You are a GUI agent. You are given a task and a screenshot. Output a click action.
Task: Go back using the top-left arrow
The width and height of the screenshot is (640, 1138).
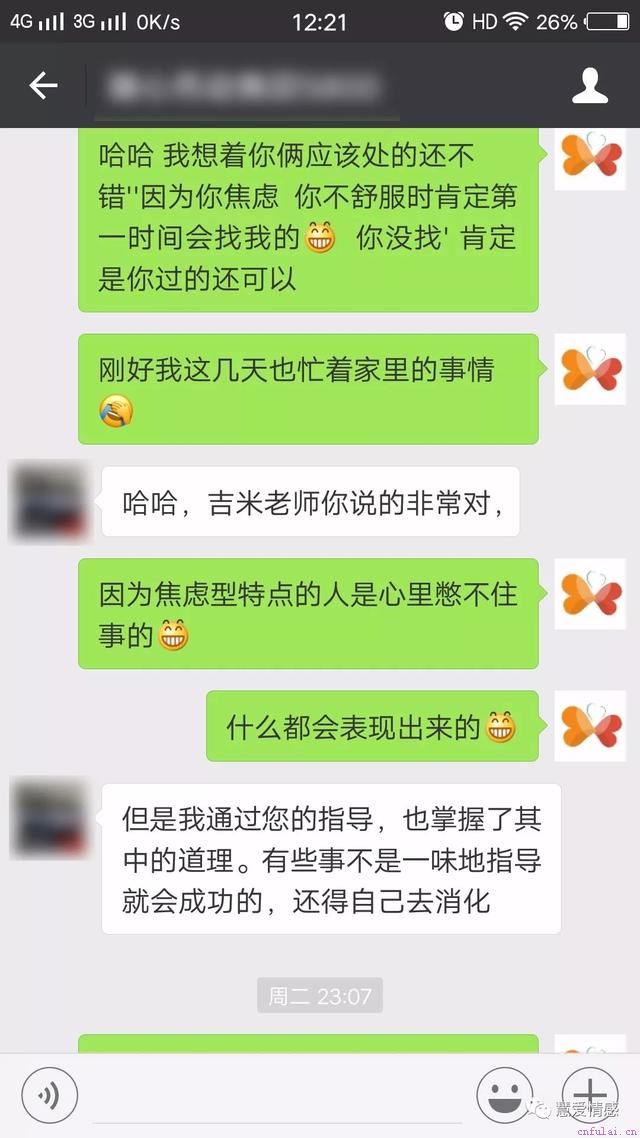pos(43,86)
